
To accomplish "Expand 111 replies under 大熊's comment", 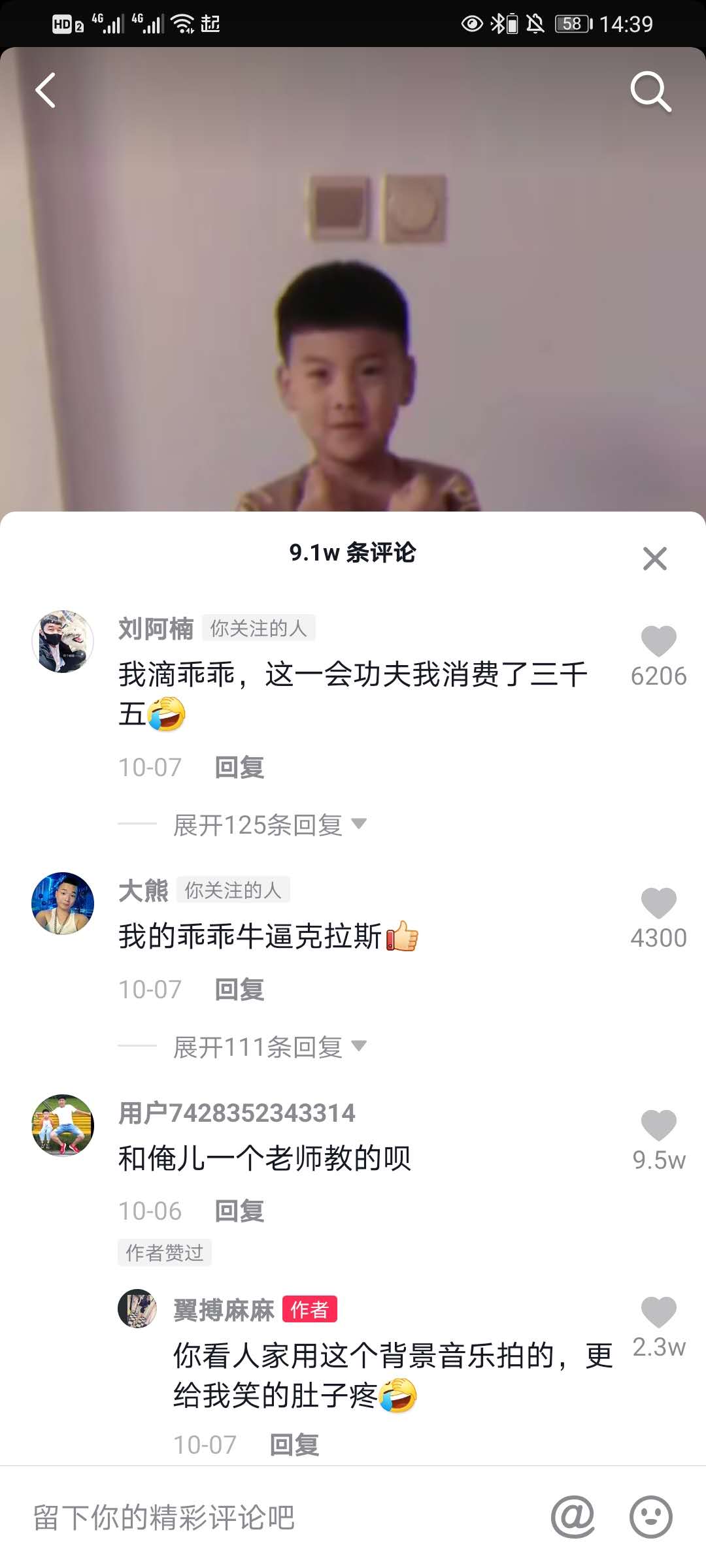I will point(269,1047).
